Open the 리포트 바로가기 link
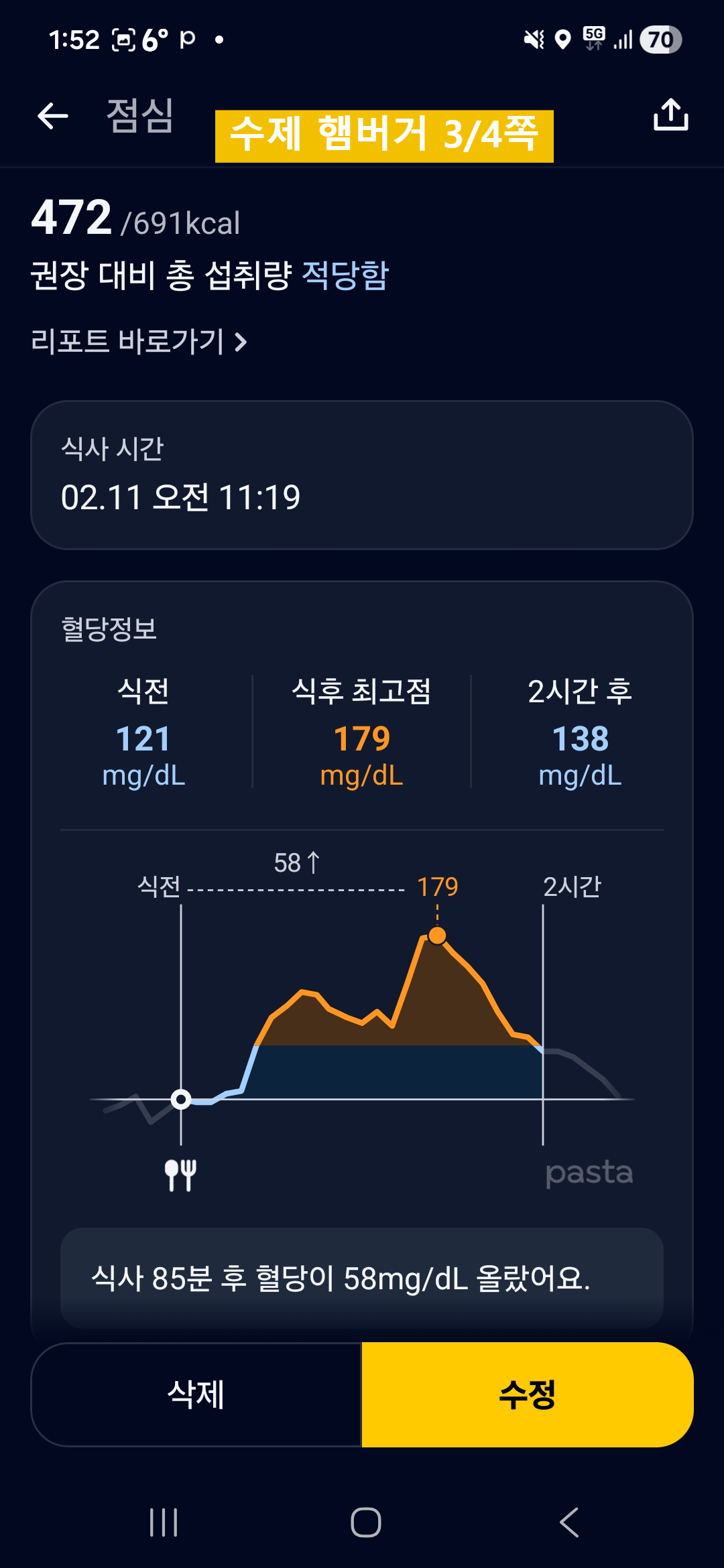This screenshot has height=1568, width=724. pos(139,342)
